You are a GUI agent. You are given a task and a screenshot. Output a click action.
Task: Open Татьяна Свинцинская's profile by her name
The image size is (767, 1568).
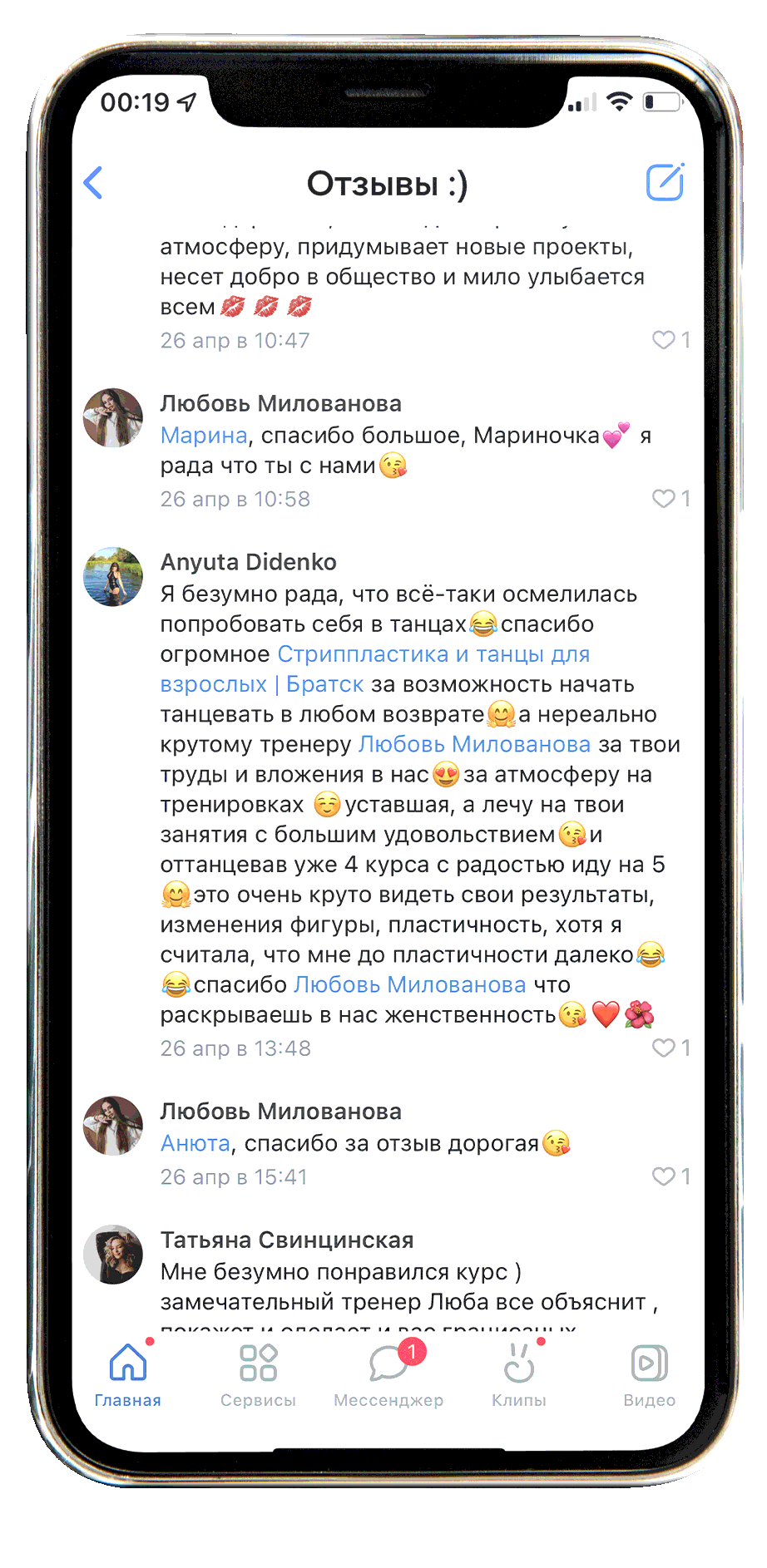pos(286,1240)
